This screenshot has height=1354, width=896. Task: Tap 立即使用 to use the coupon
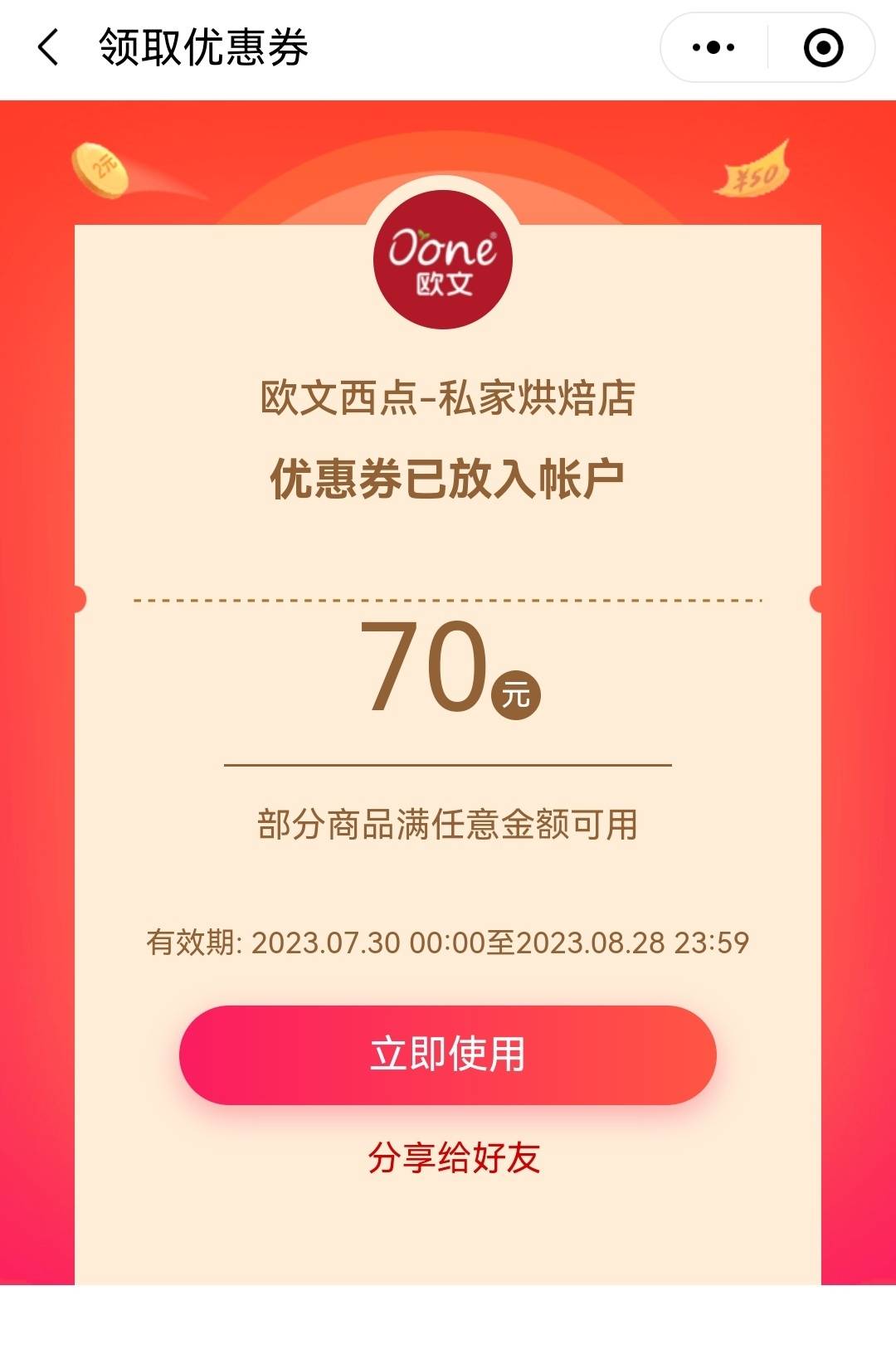(x=447, y=1054)
